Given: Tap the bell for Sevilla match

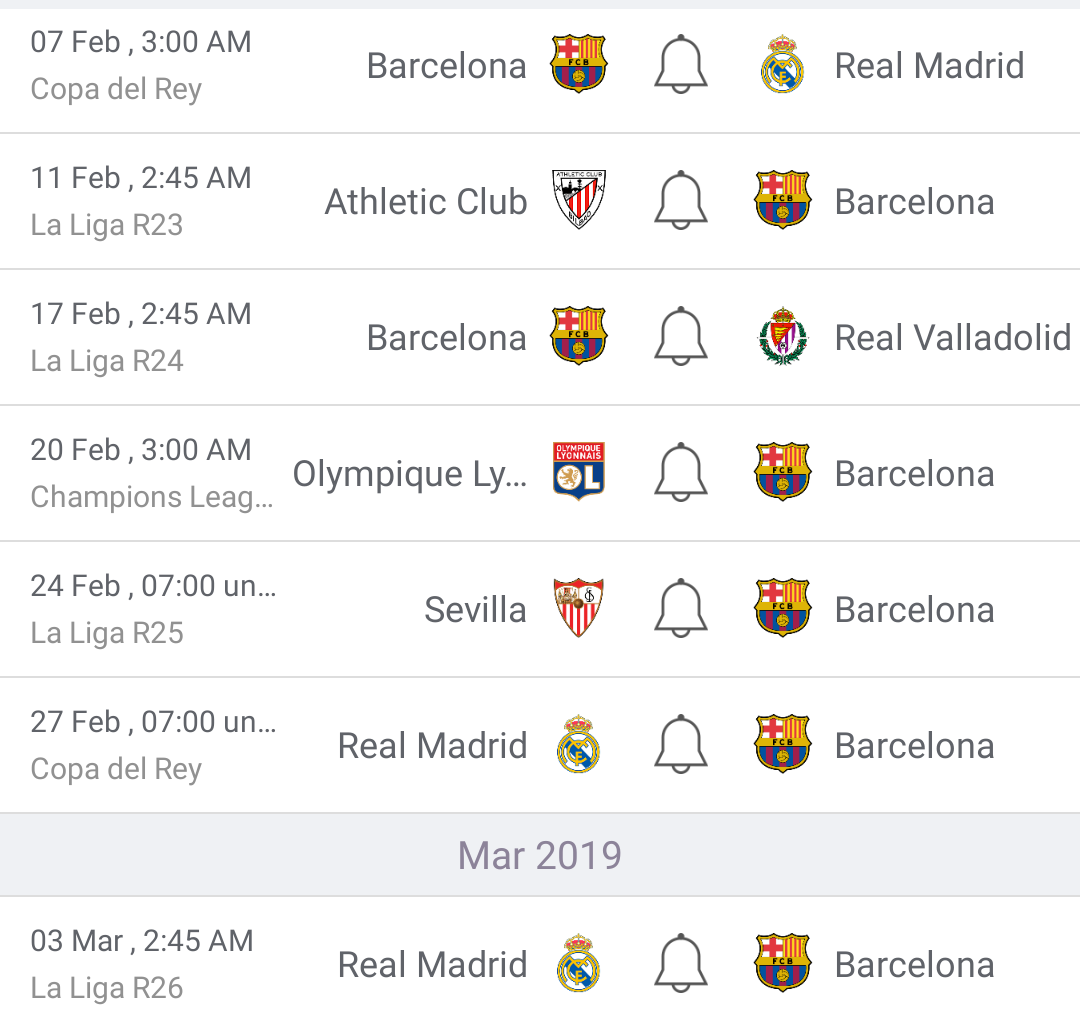Looking at the screenshot, I should (x=681, y=609).
